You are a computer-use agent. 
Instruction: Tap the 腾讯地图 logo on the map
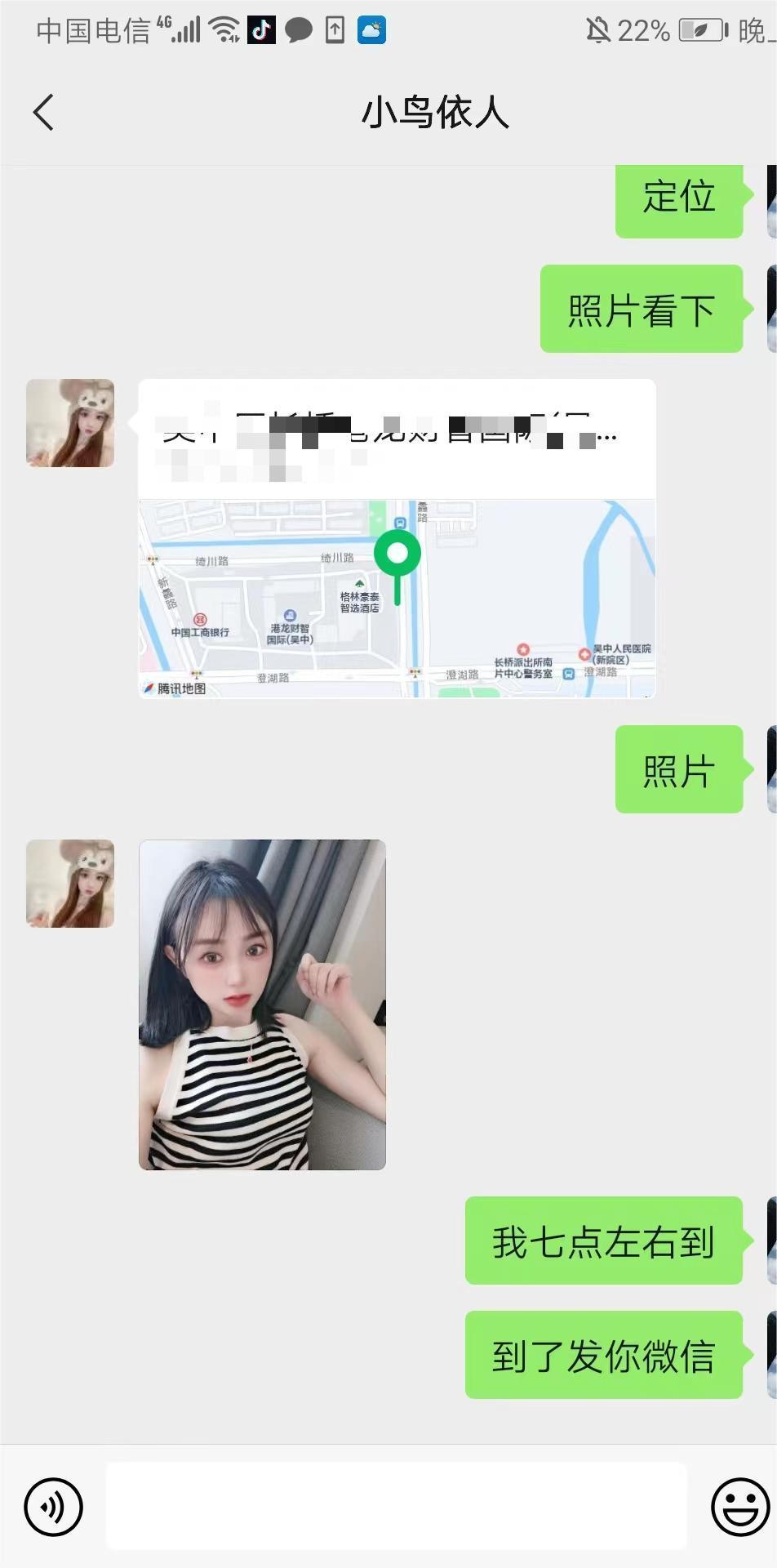(175, 688)
